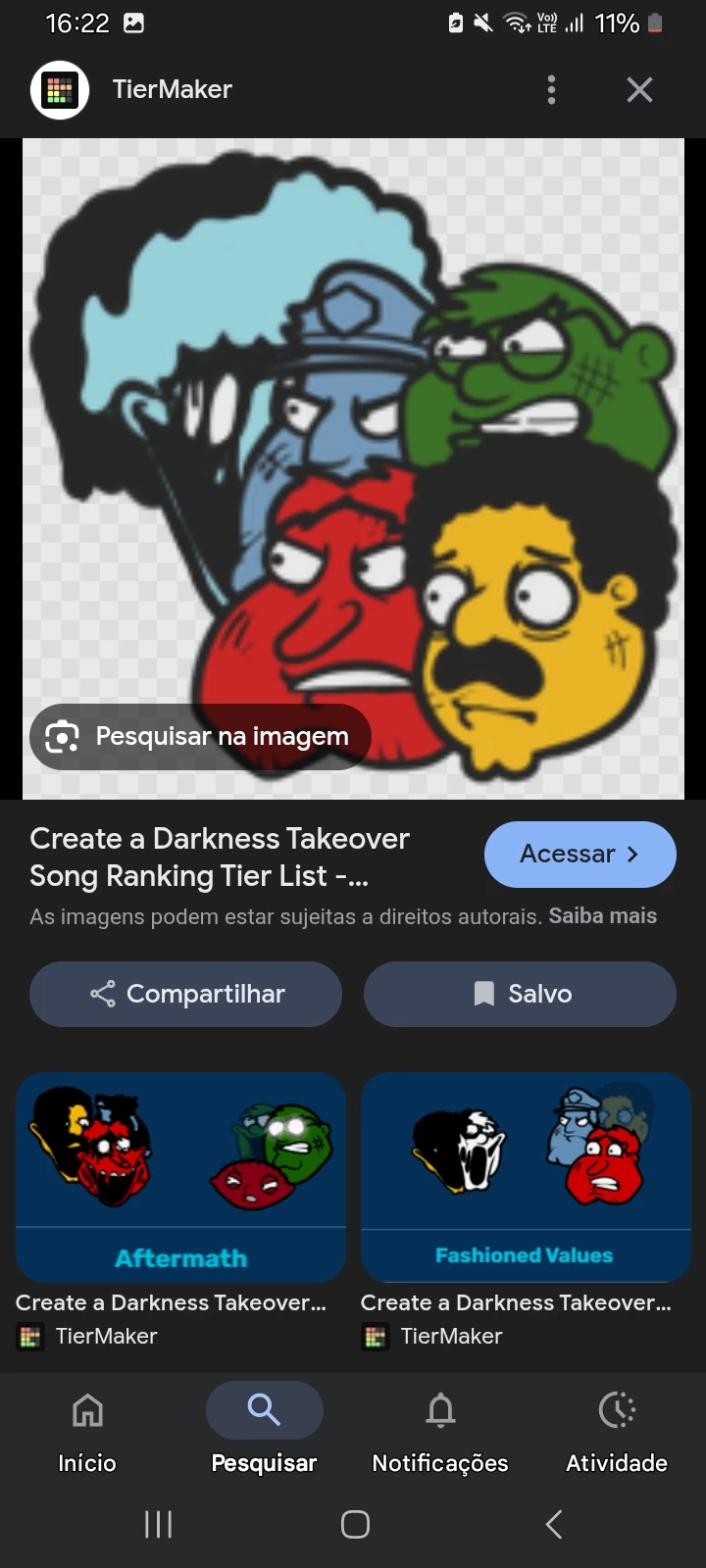706x1568 pixels.
Task: Tap the Acessar button
Action: 580,854
